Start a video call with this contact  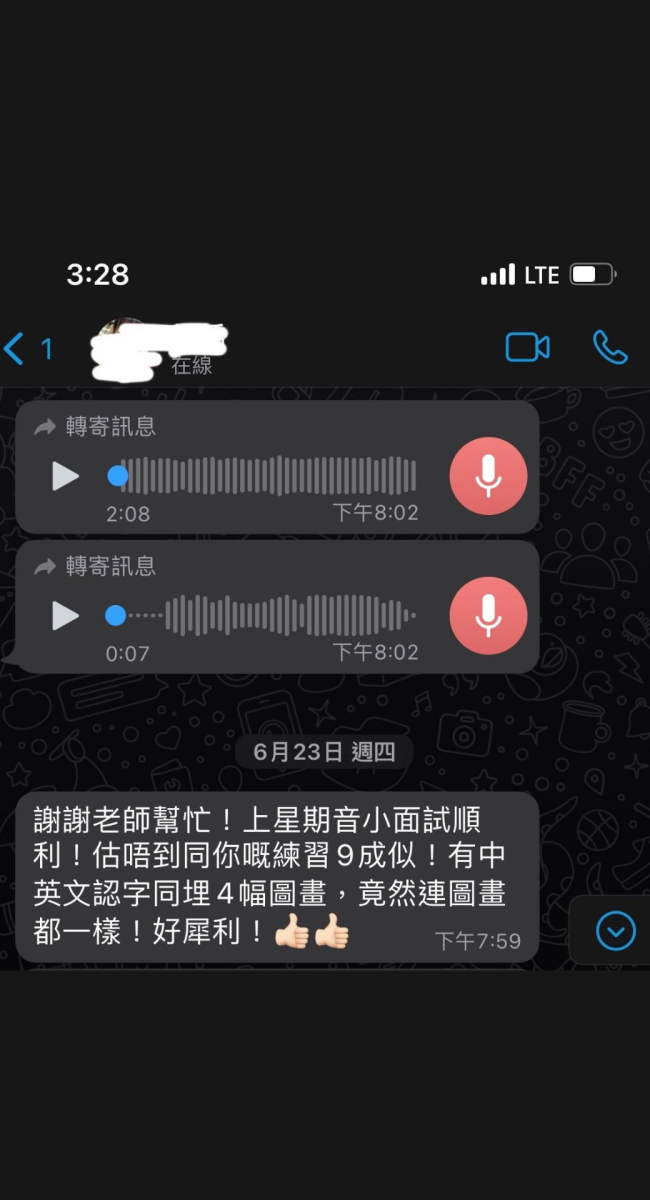coord(527,347)
